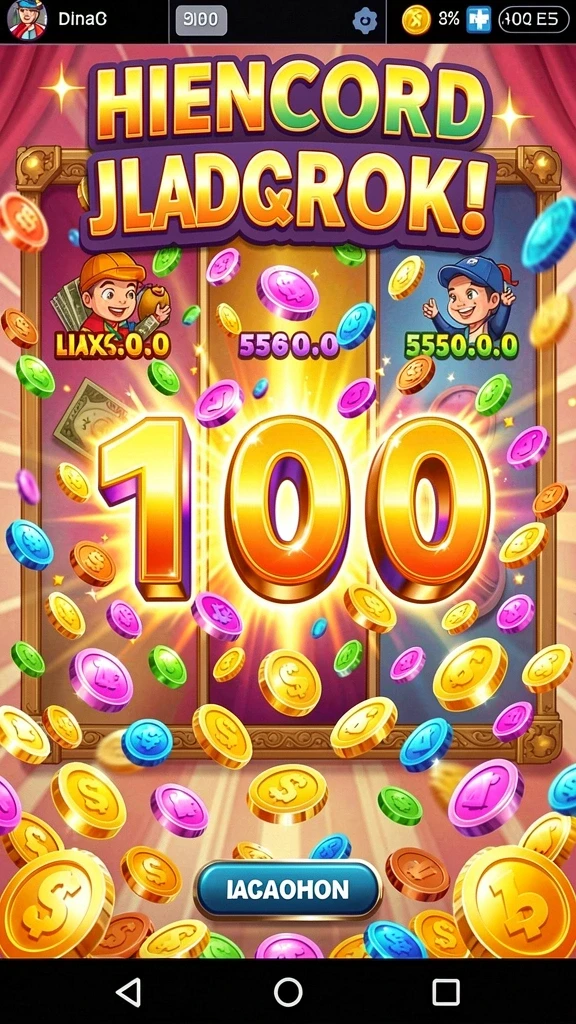
Task: Tap the blue plus icon to add coins
Action: (478, 21)
